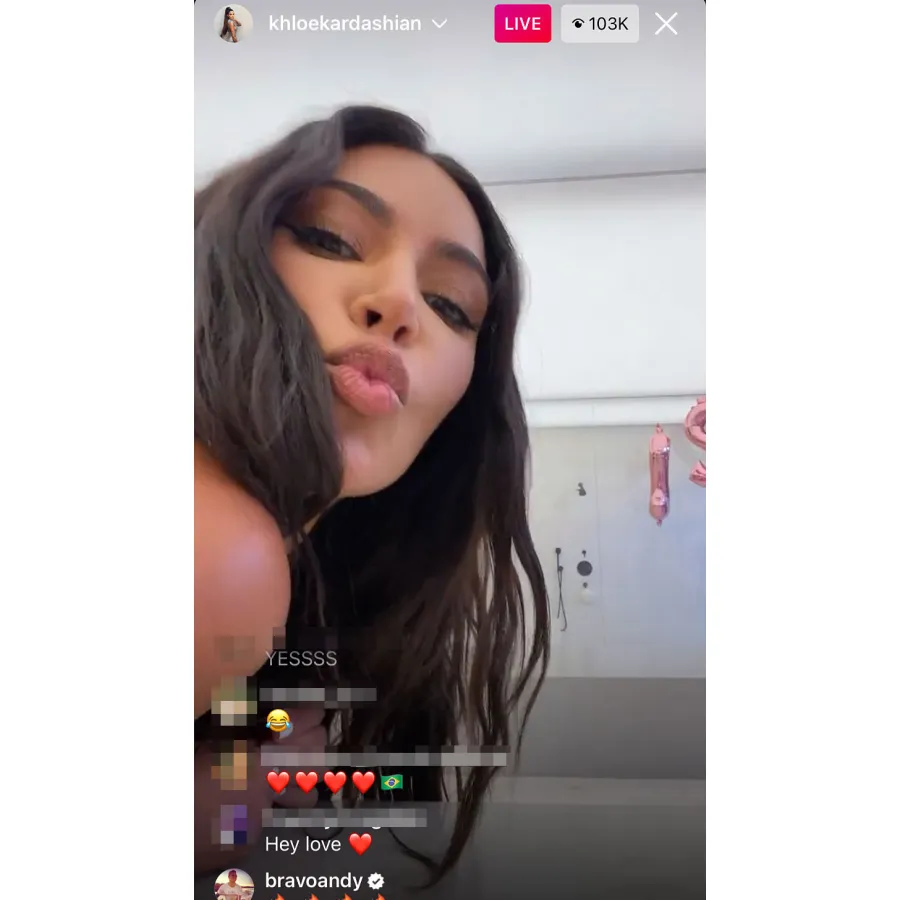Screen dimensions: 900x900
Task: Close the live video
Action: click(x=666, y=24)
